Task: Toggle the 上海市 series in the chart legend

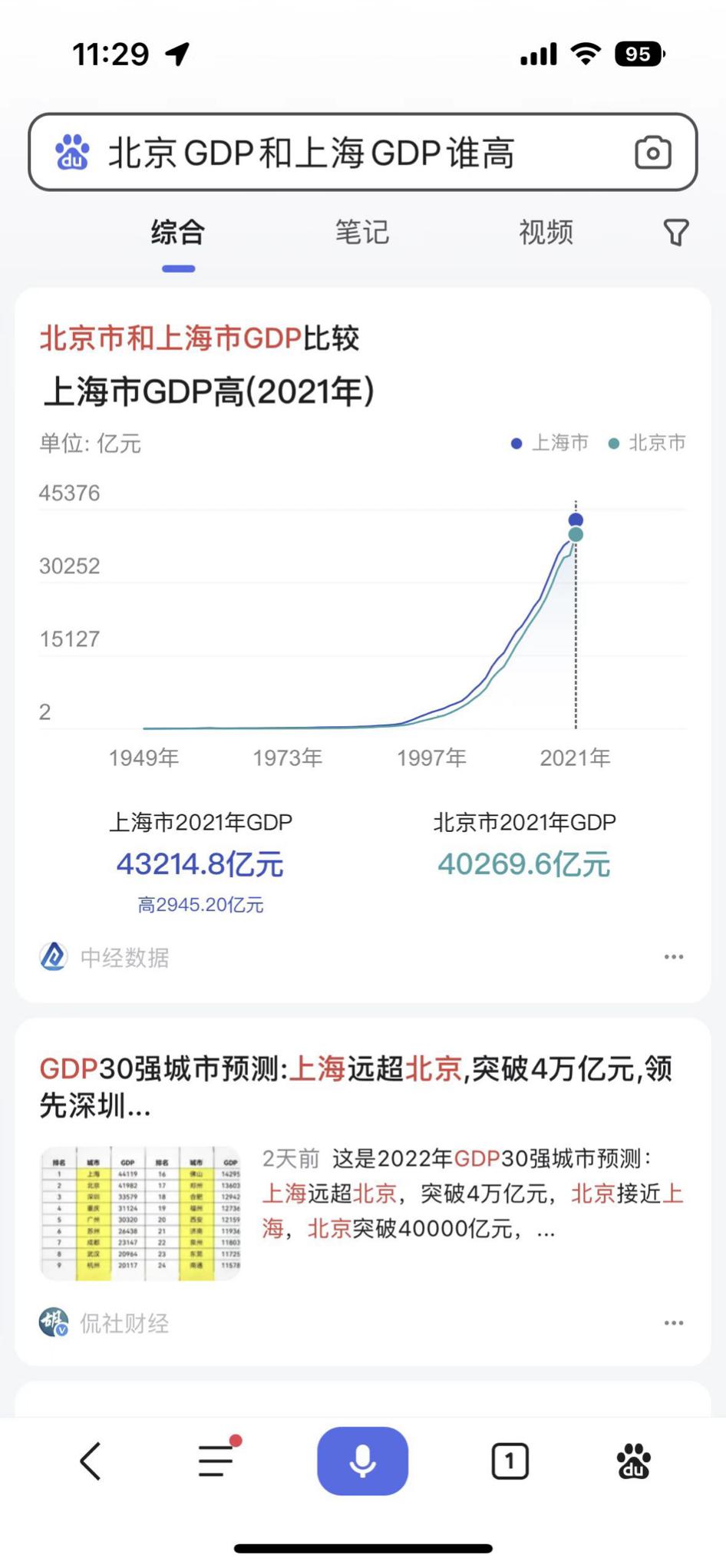Action: pos(549,443)
